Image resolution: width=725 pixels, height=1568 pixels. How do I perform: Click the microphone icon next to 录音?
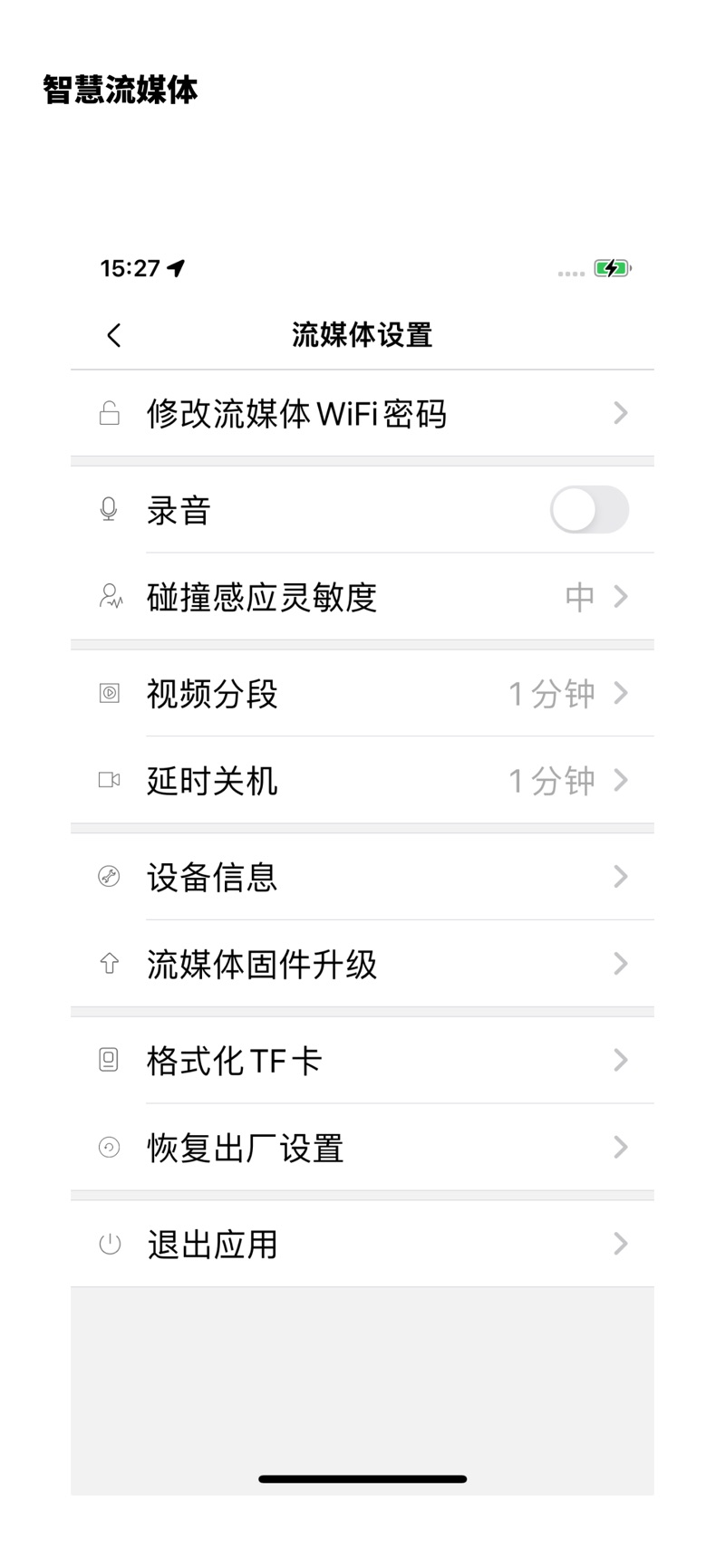coord(109,509)
